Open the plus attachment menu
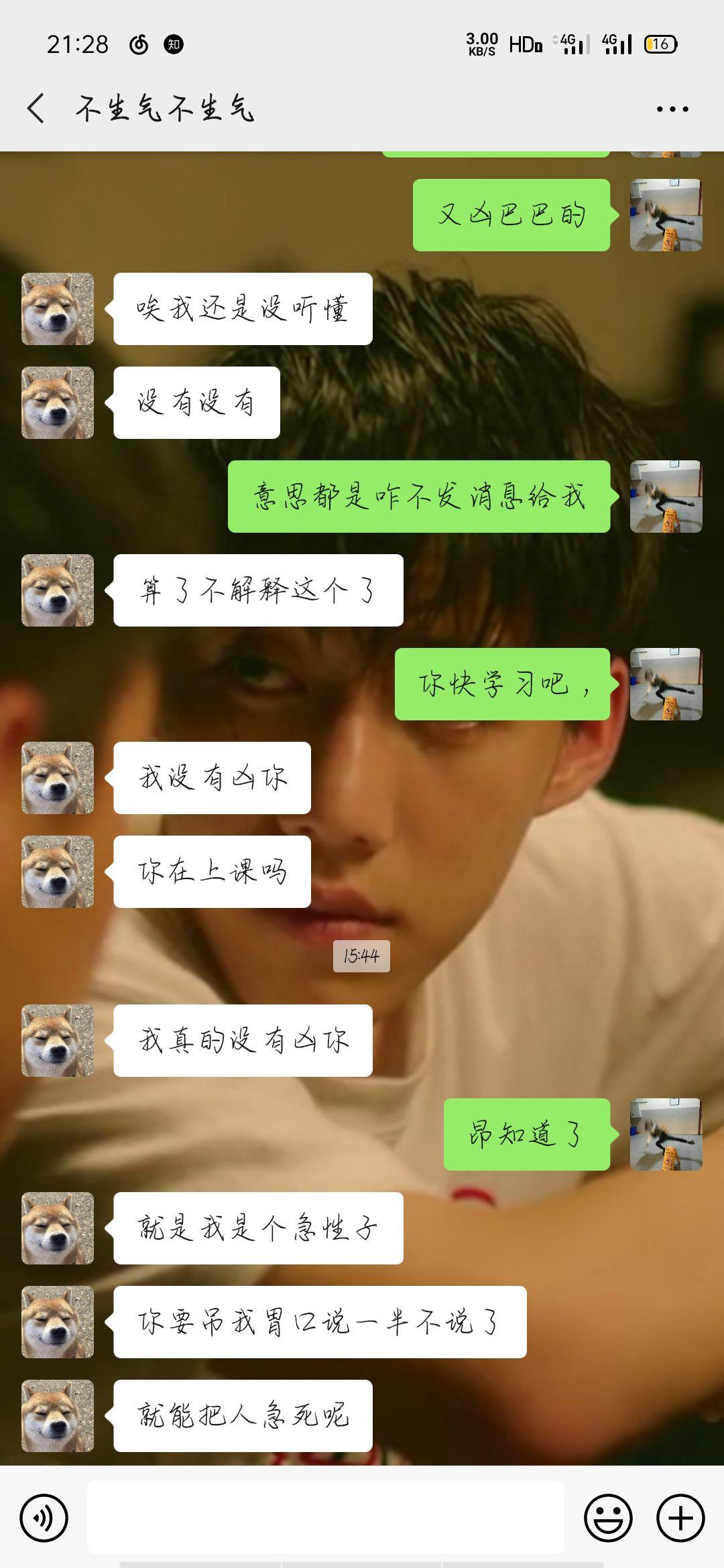 pyautogui.click(x=680, y=1518)
